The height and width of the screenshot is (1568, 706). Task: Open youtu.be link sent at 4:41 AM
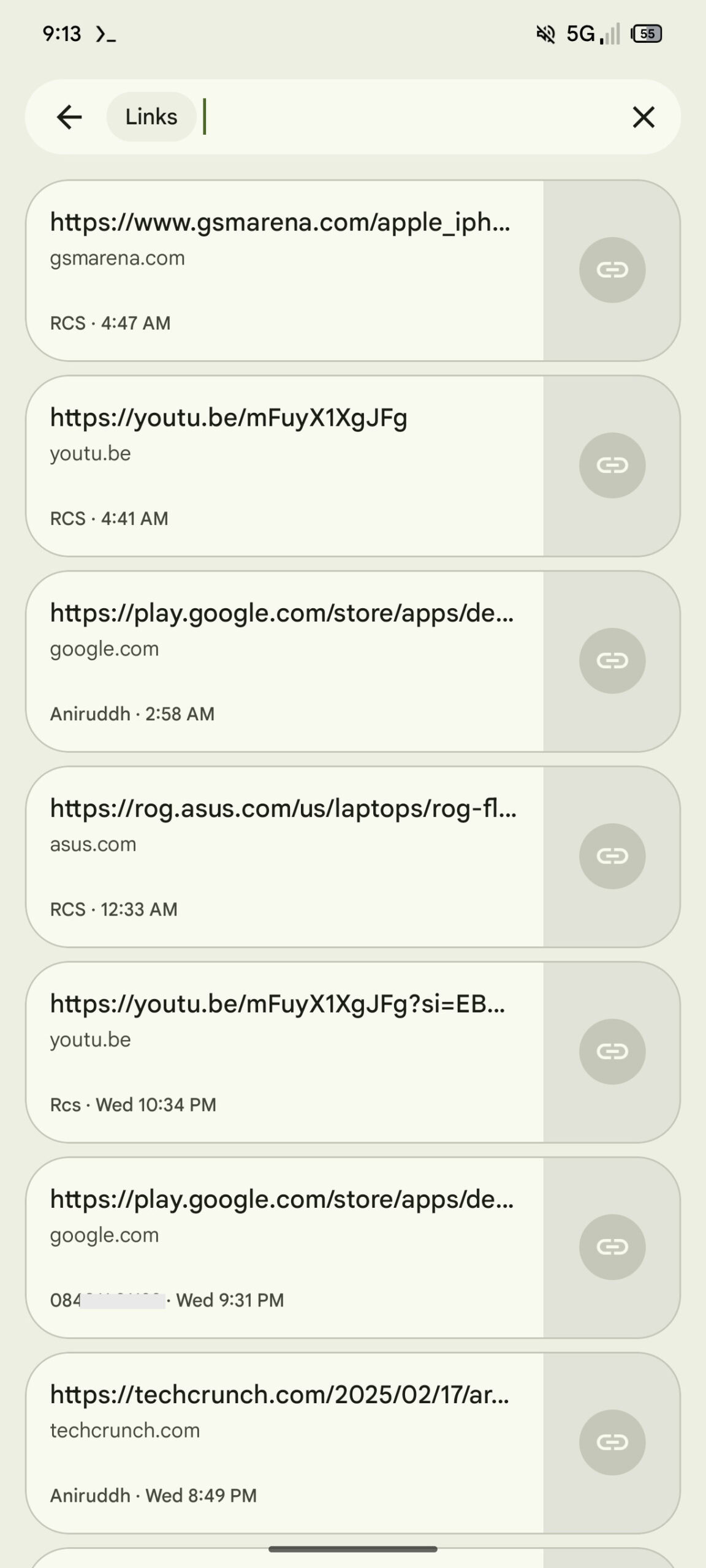352,466
